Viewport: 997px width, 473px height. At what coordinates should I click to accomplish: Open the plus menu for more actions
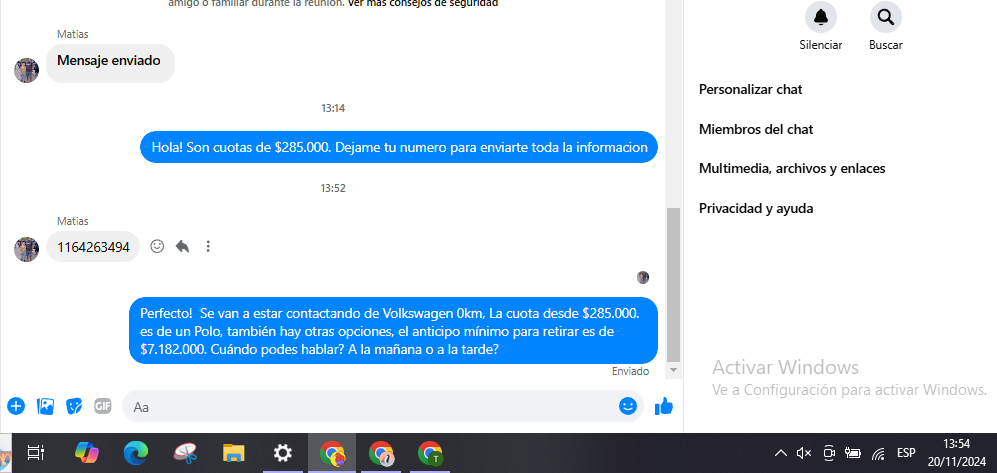point(15,406)
